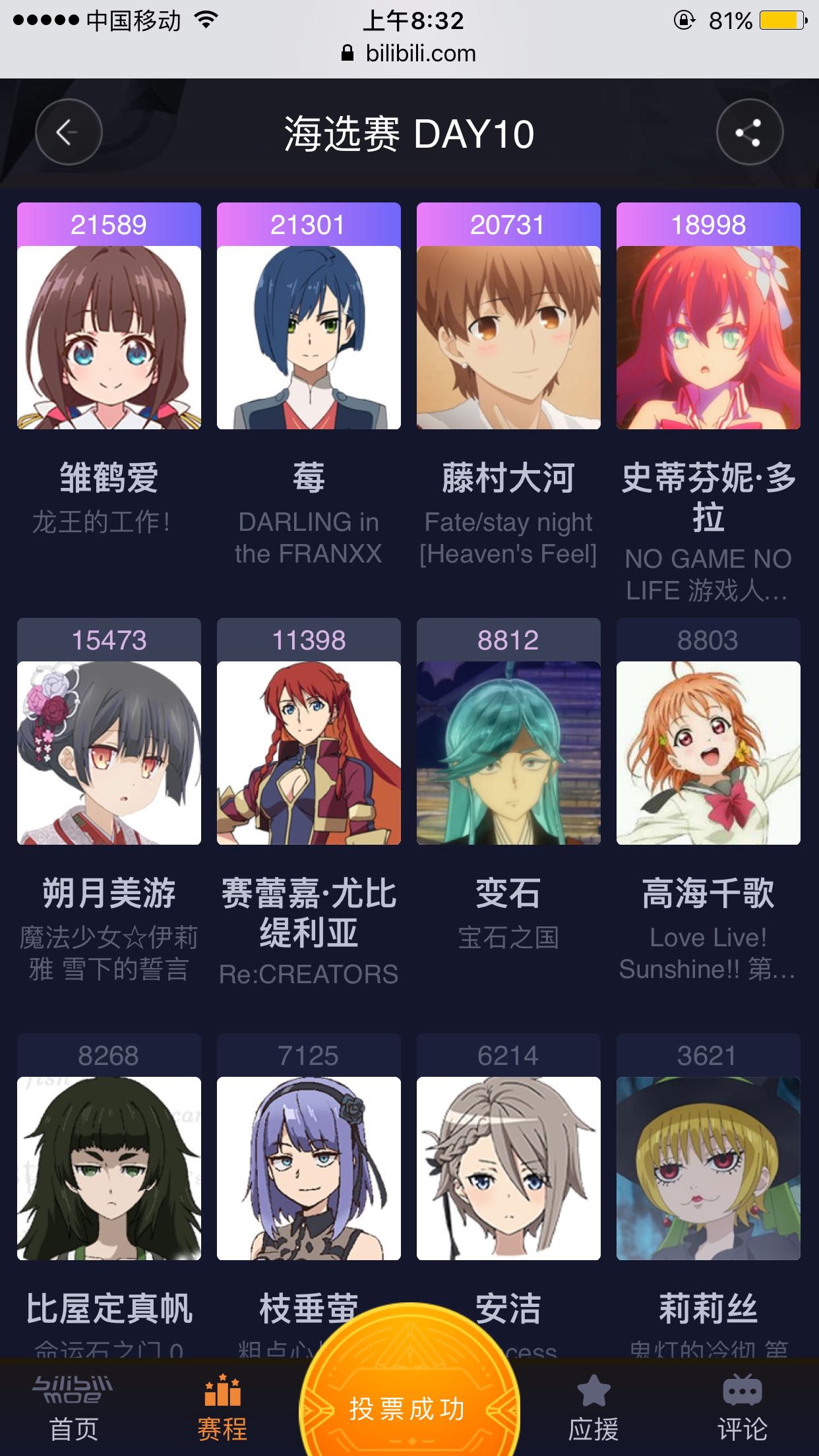Open 史蒂芬妮·多拉 character card
819x1456 pixels.
708,338
